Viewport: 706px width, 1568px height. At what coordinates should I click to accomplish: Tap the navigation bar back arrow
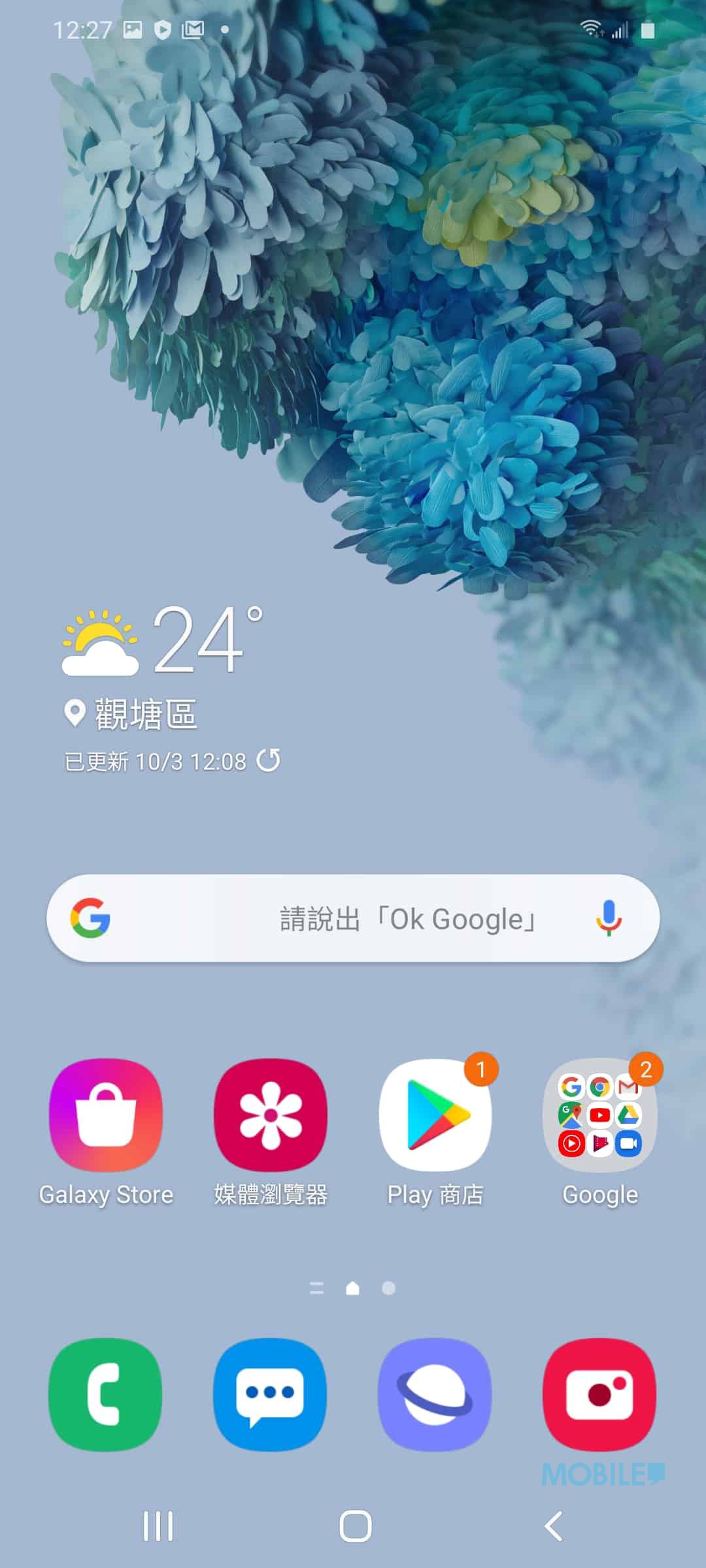[553, 1527]
